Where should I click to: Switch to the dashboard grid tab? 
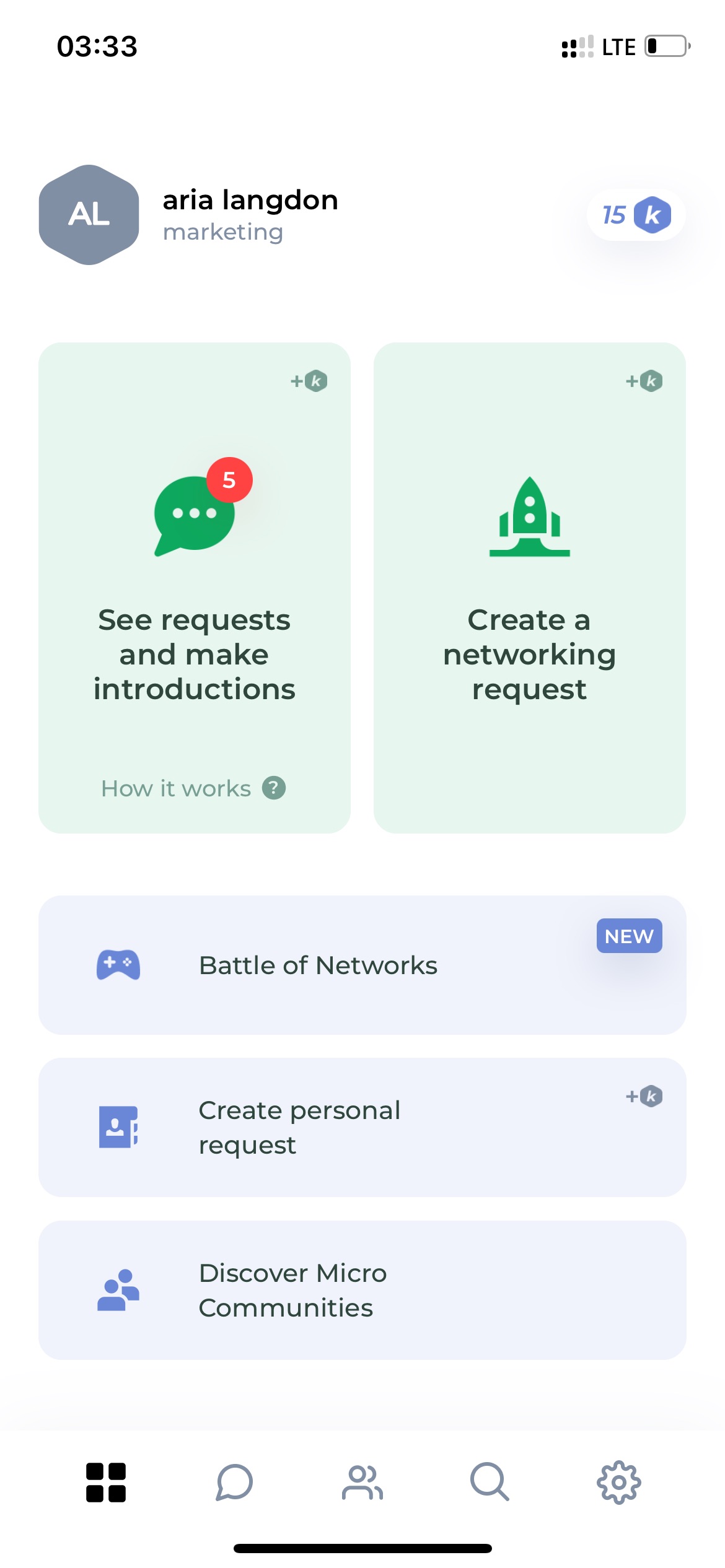106,1483
